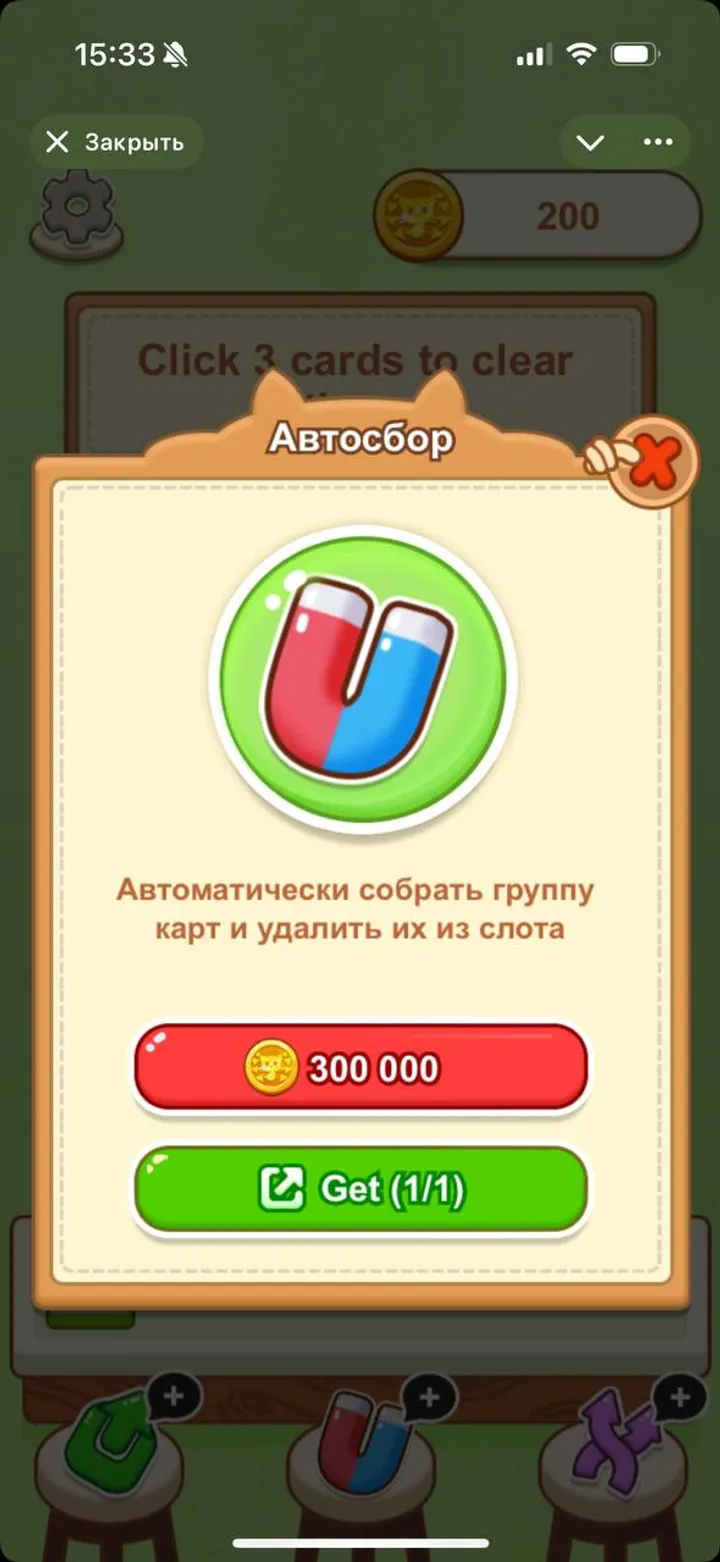Viewport: 720px width, 1562px height.
Task: Buy Автосбор for 300 000 coins
Action: (x=360, y=1068)
